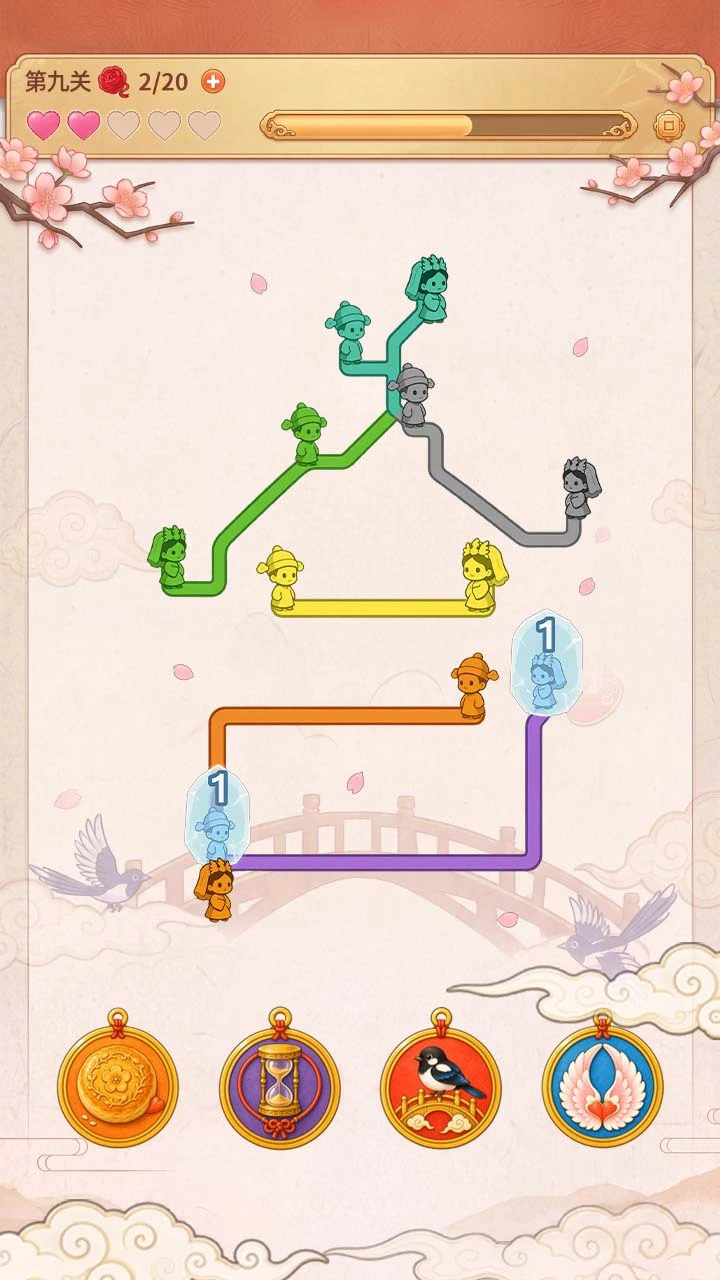Select the green girl figure
The height and width of the screenshot is (1280, 720).
(169, 558)
